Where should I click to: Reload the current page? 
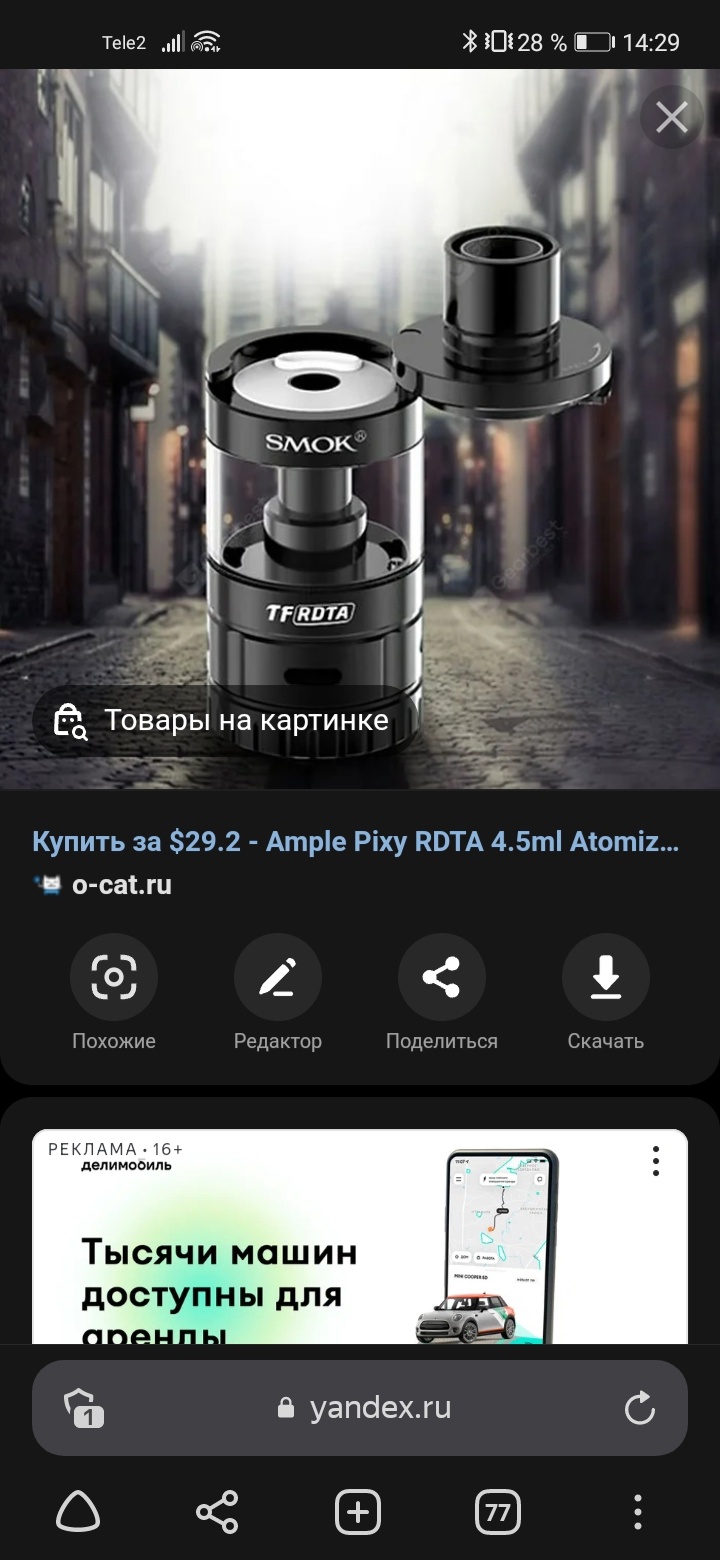(x=639, y=1408)
